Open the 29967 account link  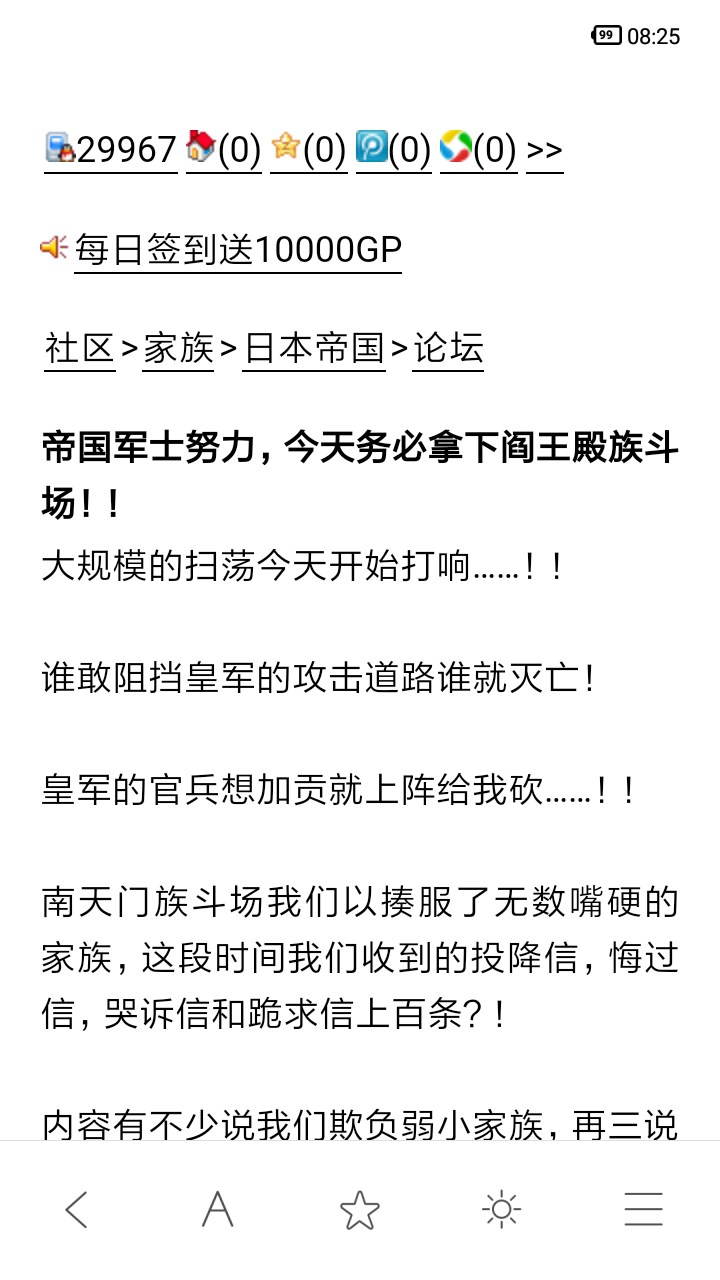point(110,150)
